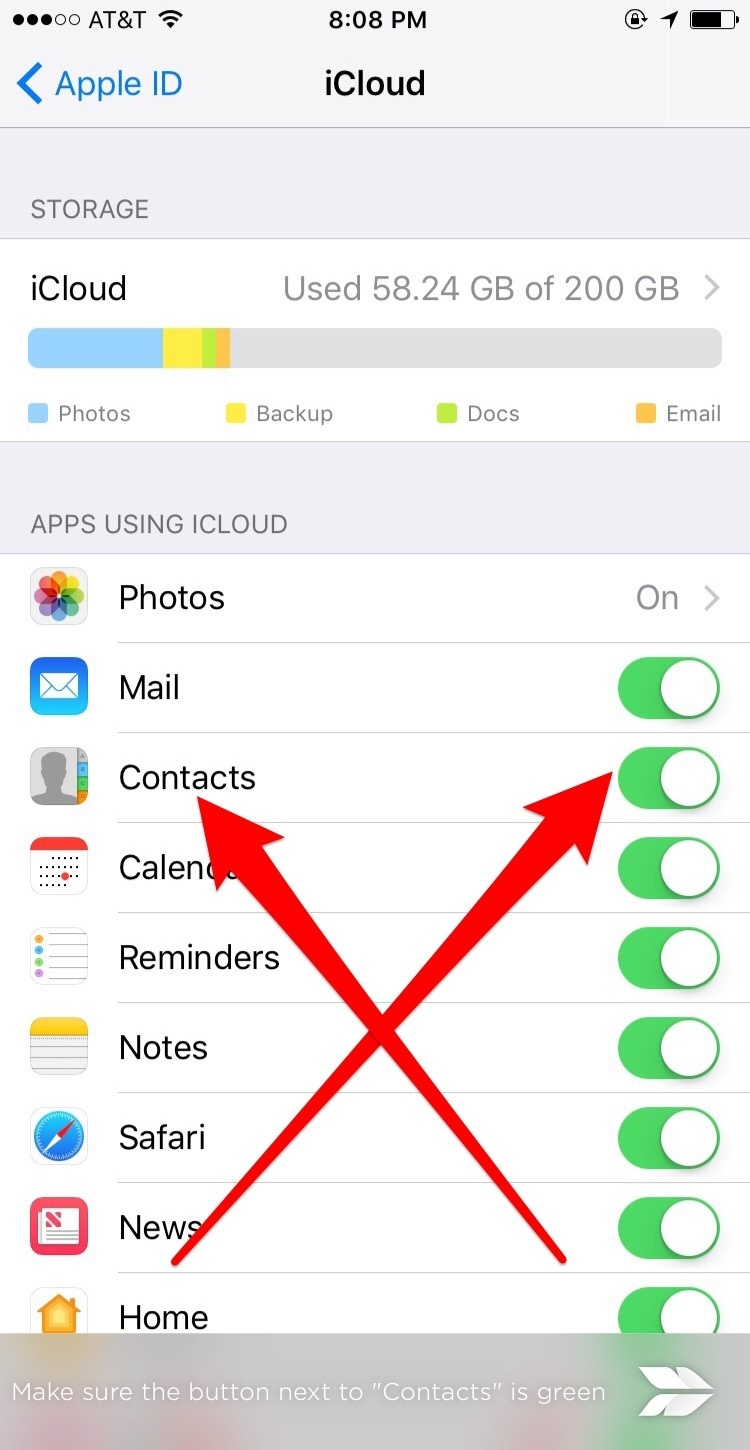
Task: Turn off Reminders iCloud sync
Action: 669,958
